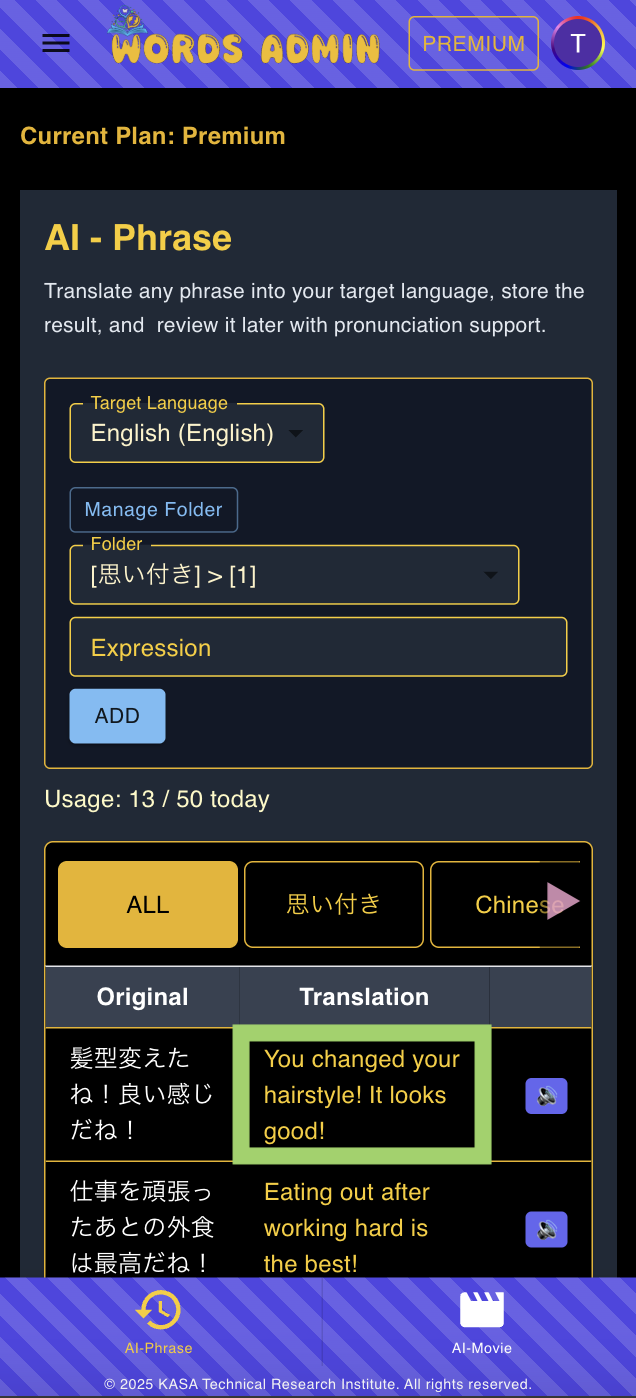Viewport: 636px width, 1398px height.
Task: Expand the Folder dropdown
Action: coord(294,575)
